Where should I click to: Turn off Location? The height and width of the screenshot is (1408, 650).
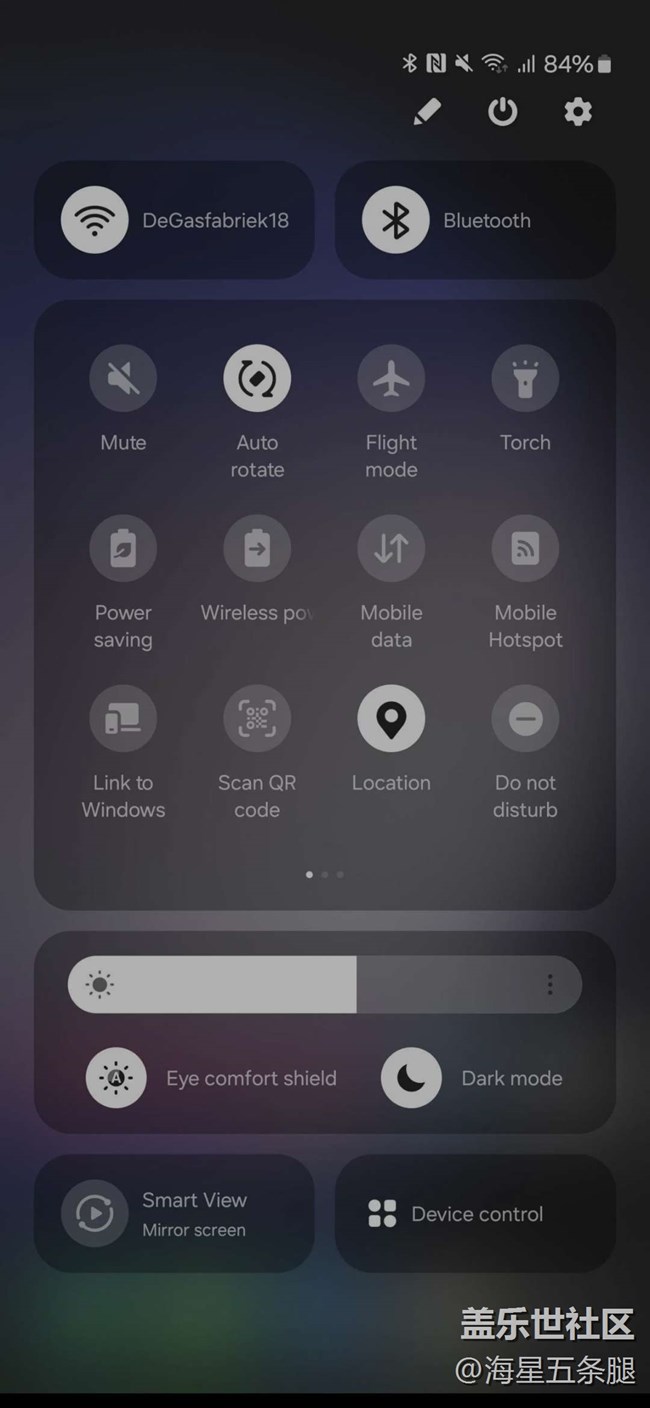click(x=391, y=718)
